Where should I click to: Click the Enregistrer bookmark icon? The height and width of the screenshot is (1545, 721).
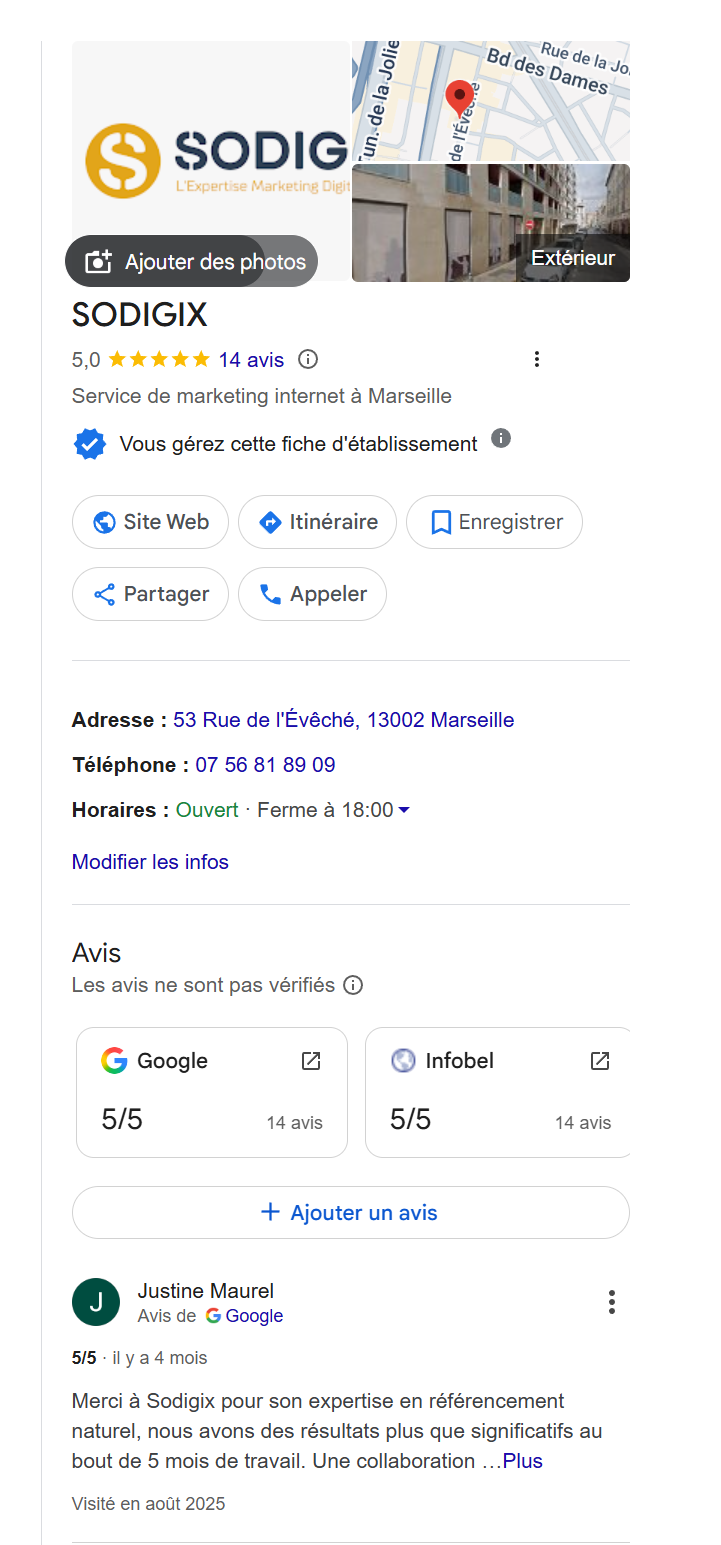coord(441,521)
